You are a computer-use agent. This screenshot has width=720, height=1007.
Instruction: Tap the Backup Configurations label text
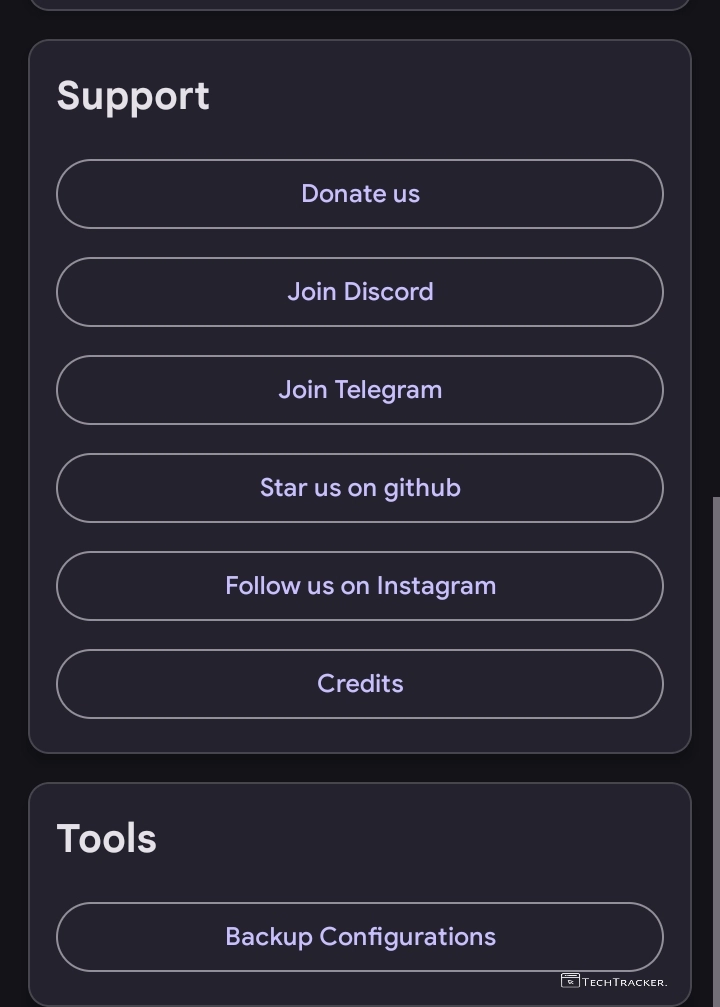[x=360, y=937]
